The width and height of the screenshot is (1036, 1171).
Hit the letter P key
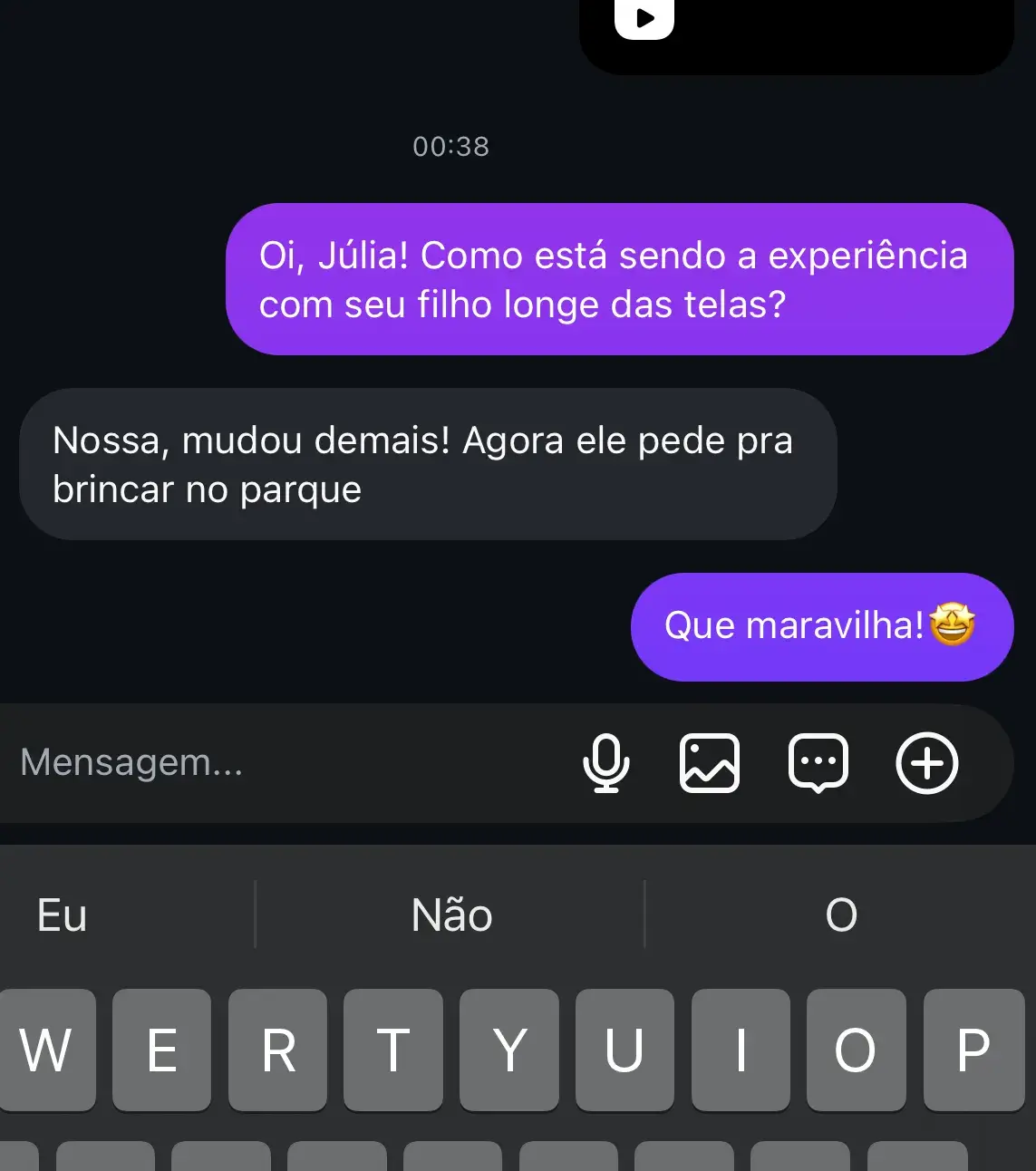(x=973, y=1050)
